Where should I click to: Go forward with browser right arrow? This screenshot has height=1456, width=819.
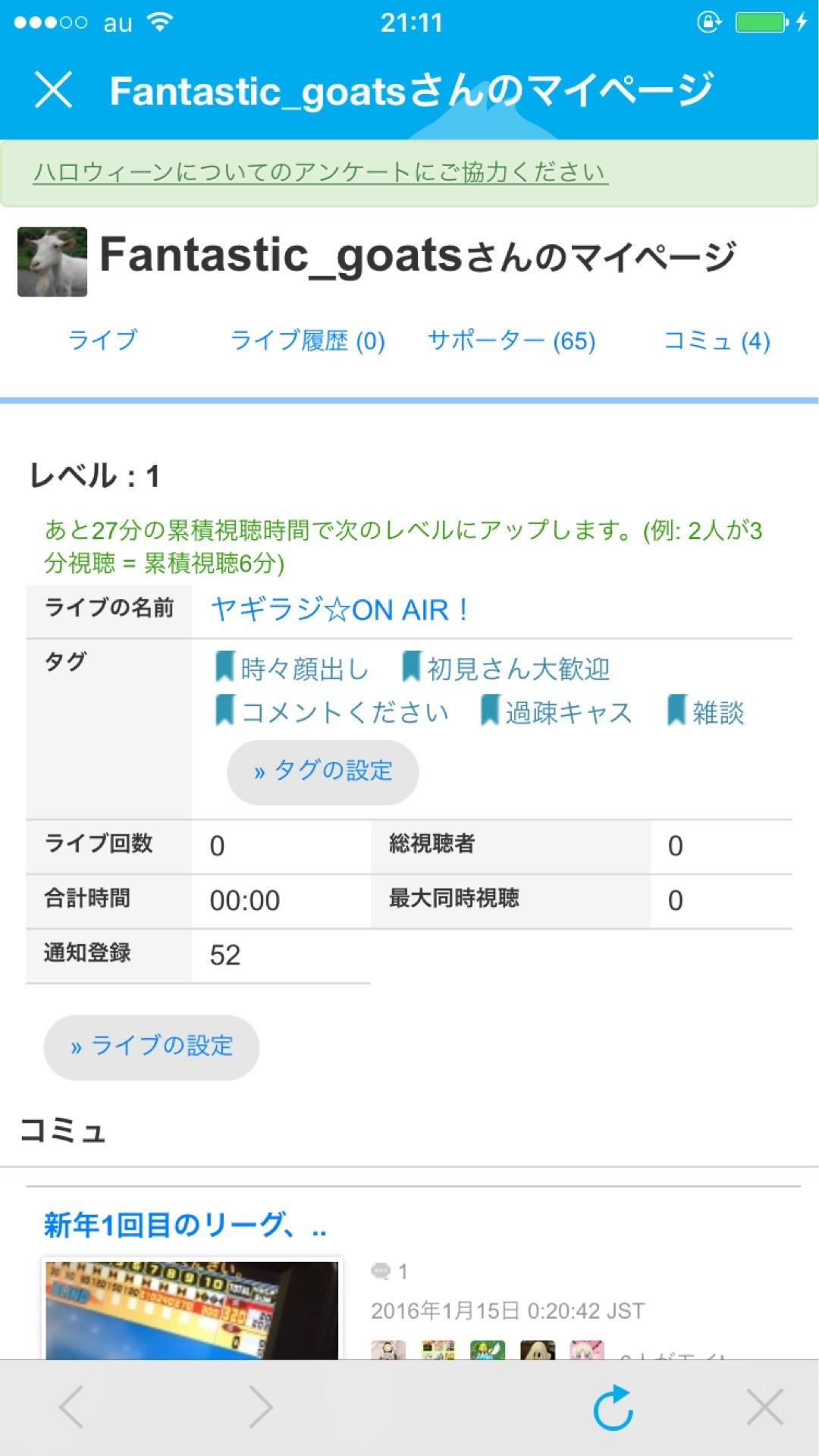(x=260, y=1407)
